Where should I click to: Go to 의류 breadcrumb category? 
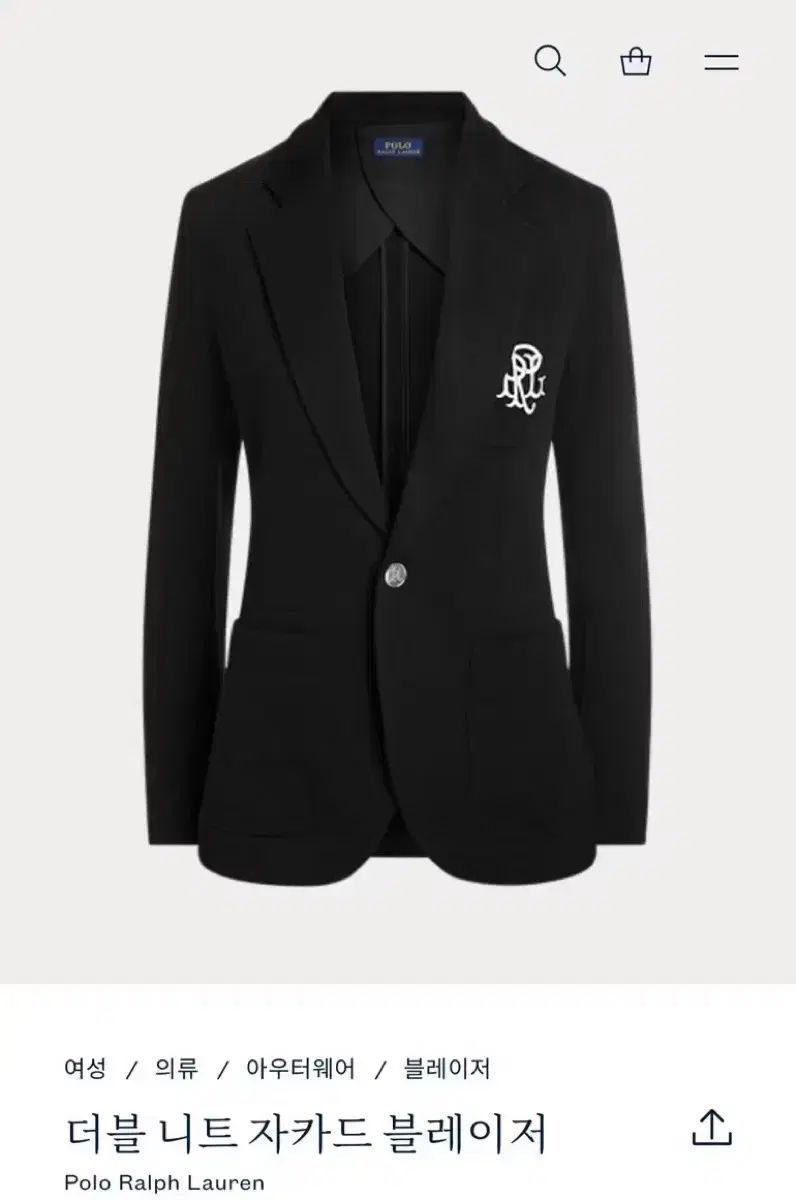[x=177, y=1068]
